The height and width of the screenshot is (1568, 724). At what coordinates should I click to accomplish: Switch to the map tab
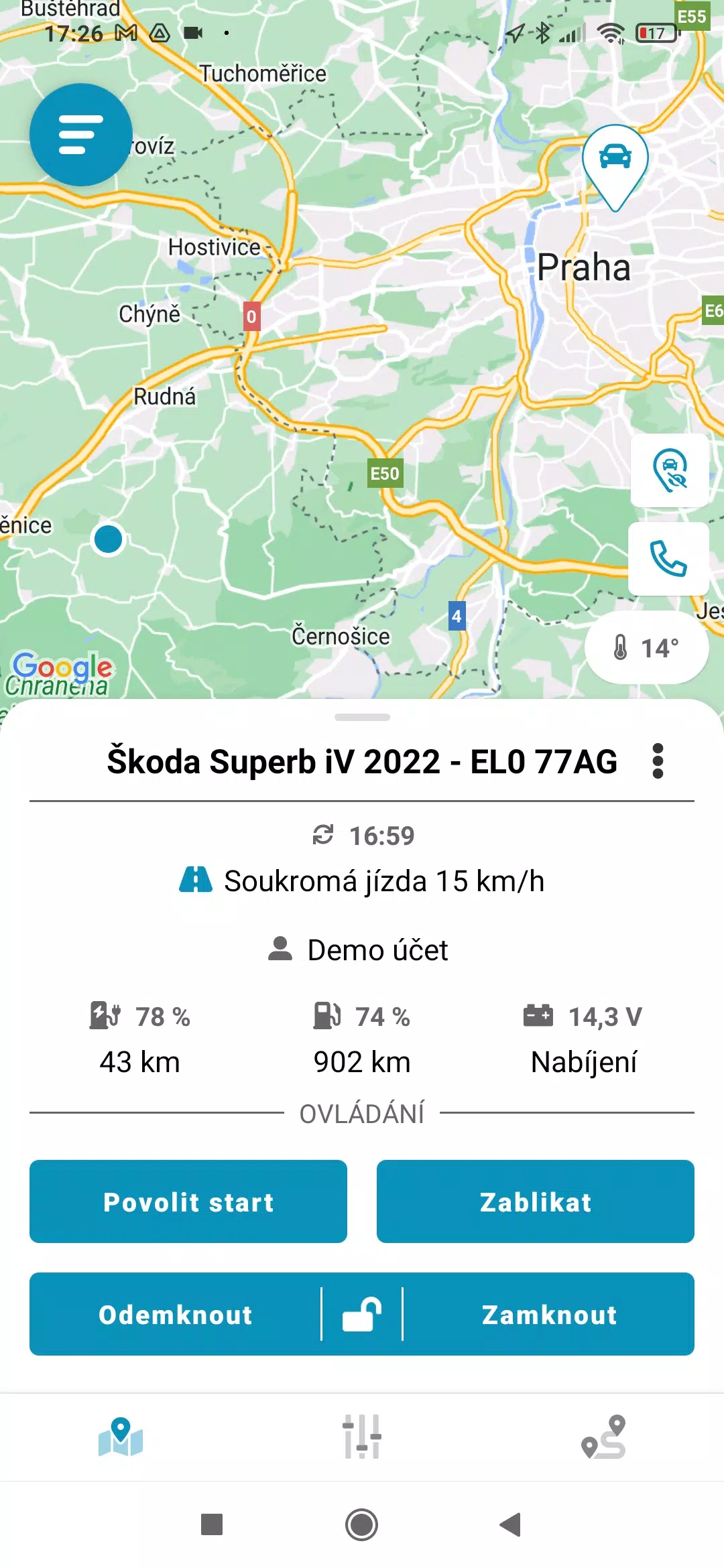click(x=121, y=1437)
